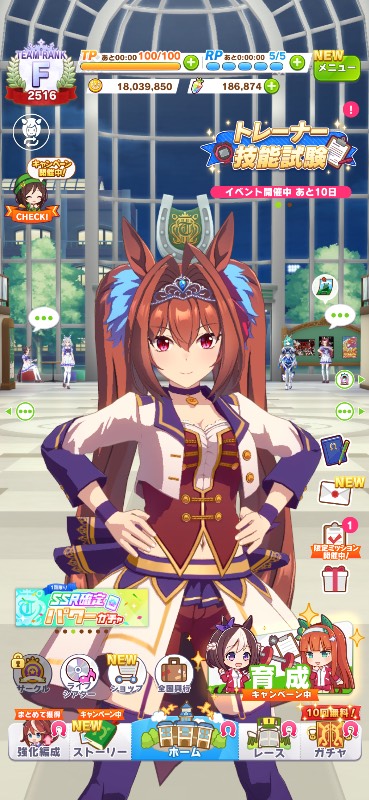Open the SSR確定パワーガチャ banner
Image resolution: width=369 pixels, height=800 pixels.
82,607
